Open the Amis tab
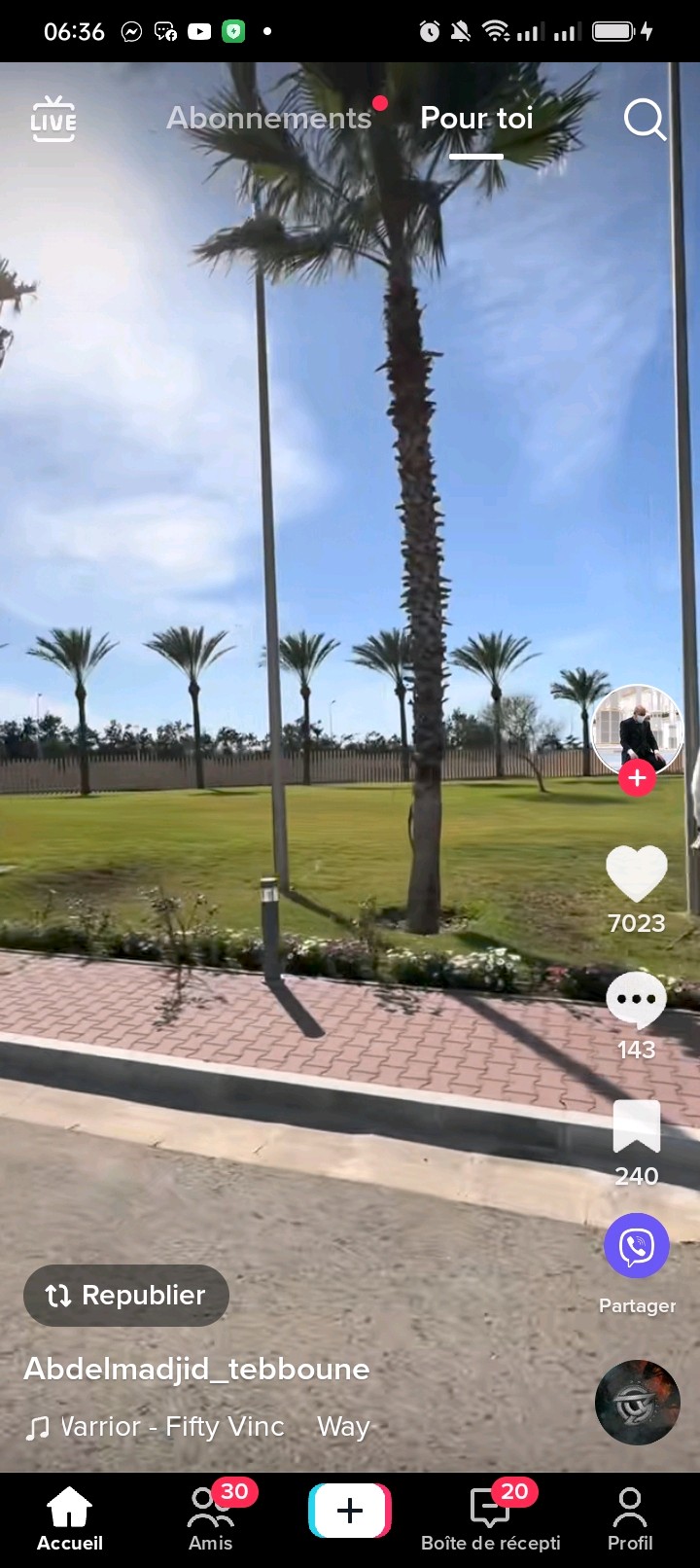Screen dimensions: 700x1568 coord(211,1519)
